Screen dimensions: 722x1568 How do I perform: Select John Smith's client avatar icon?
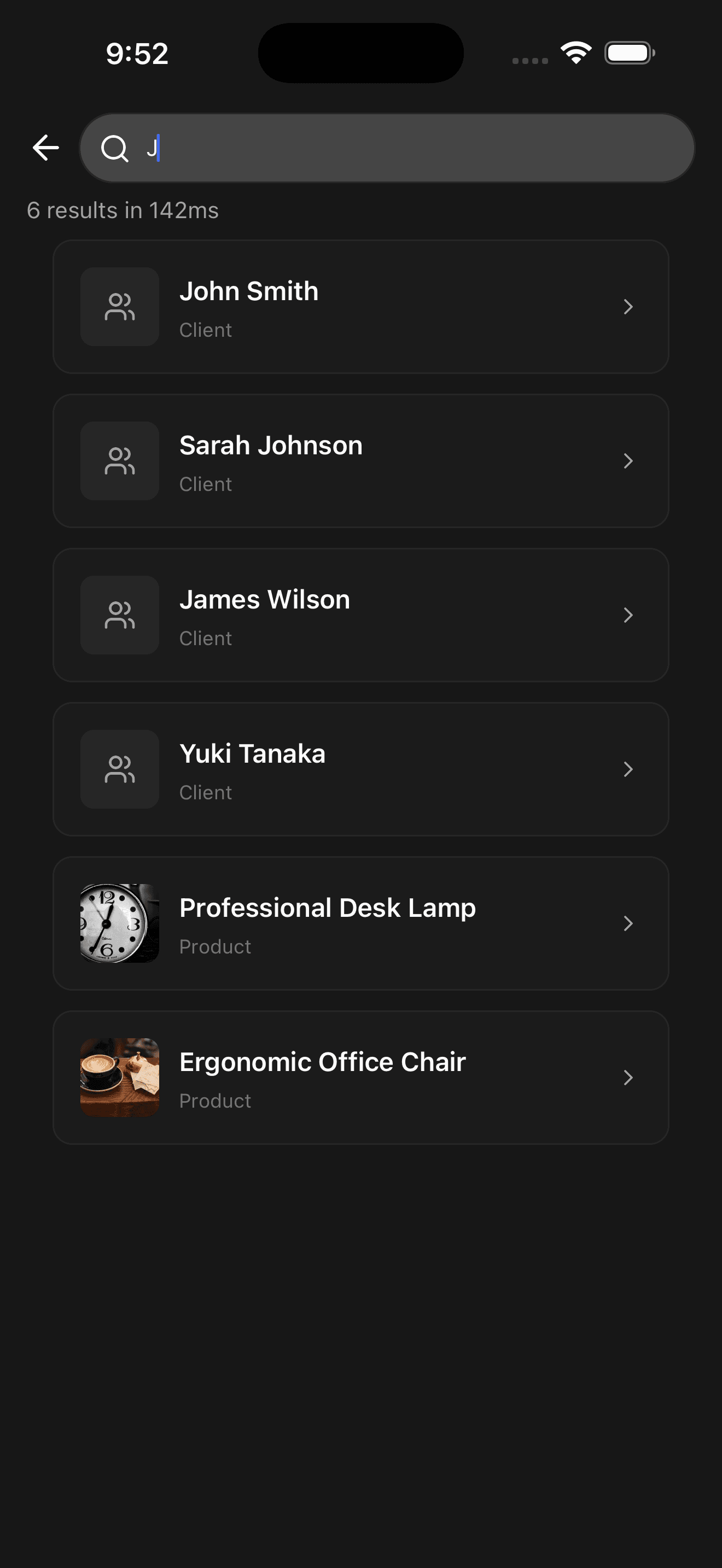point(119,307)
